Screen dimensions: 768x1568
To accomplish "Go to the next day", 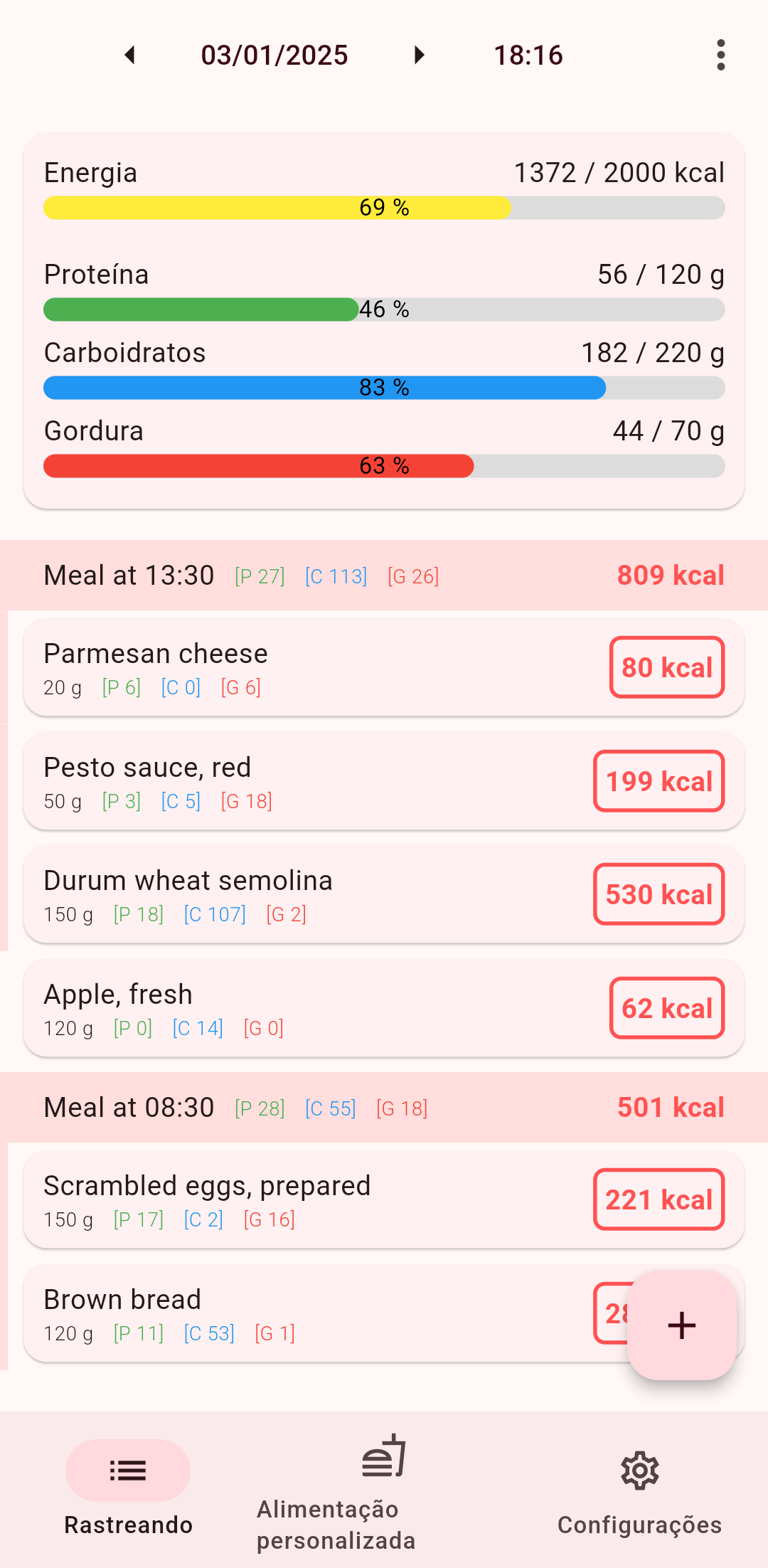I will (x=420, y=55).
